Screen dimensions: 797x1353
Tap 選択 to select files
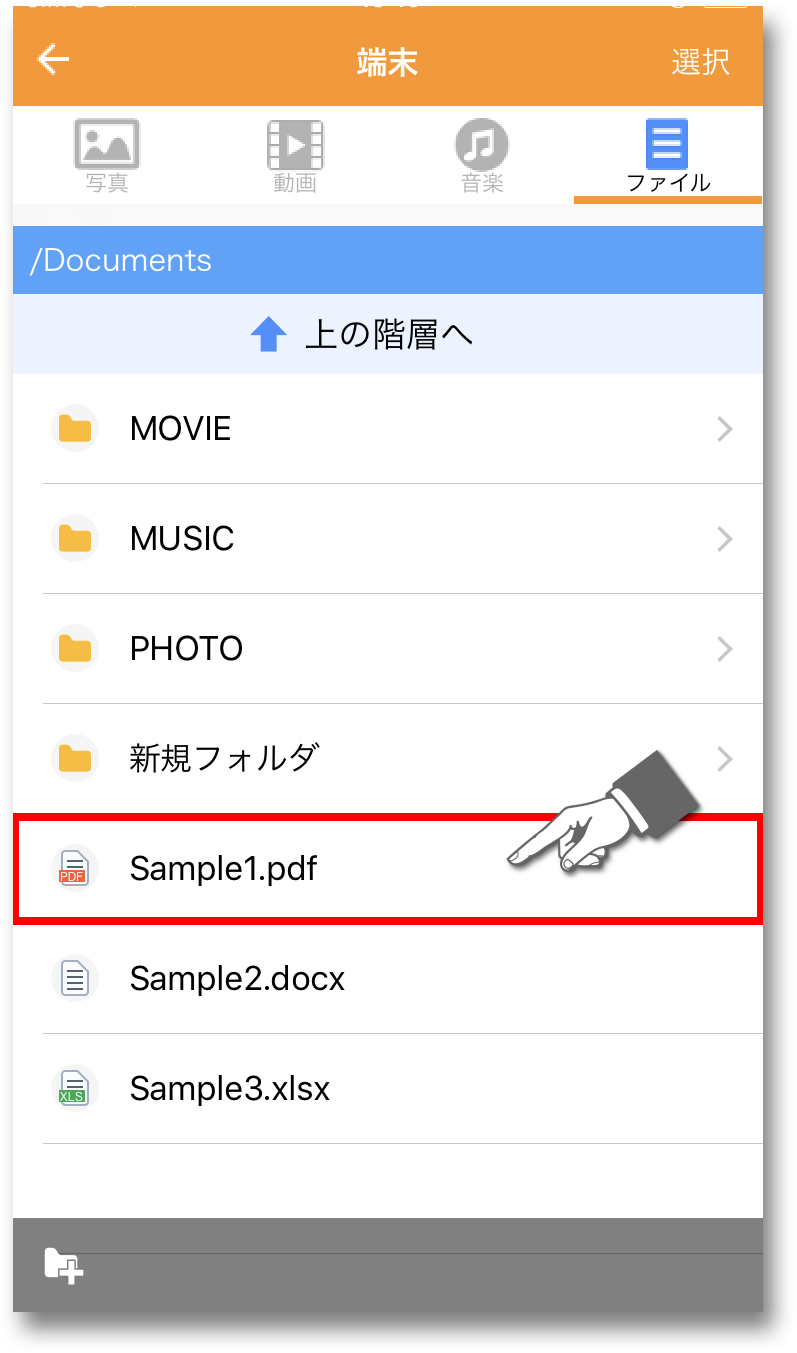point(700,62)
